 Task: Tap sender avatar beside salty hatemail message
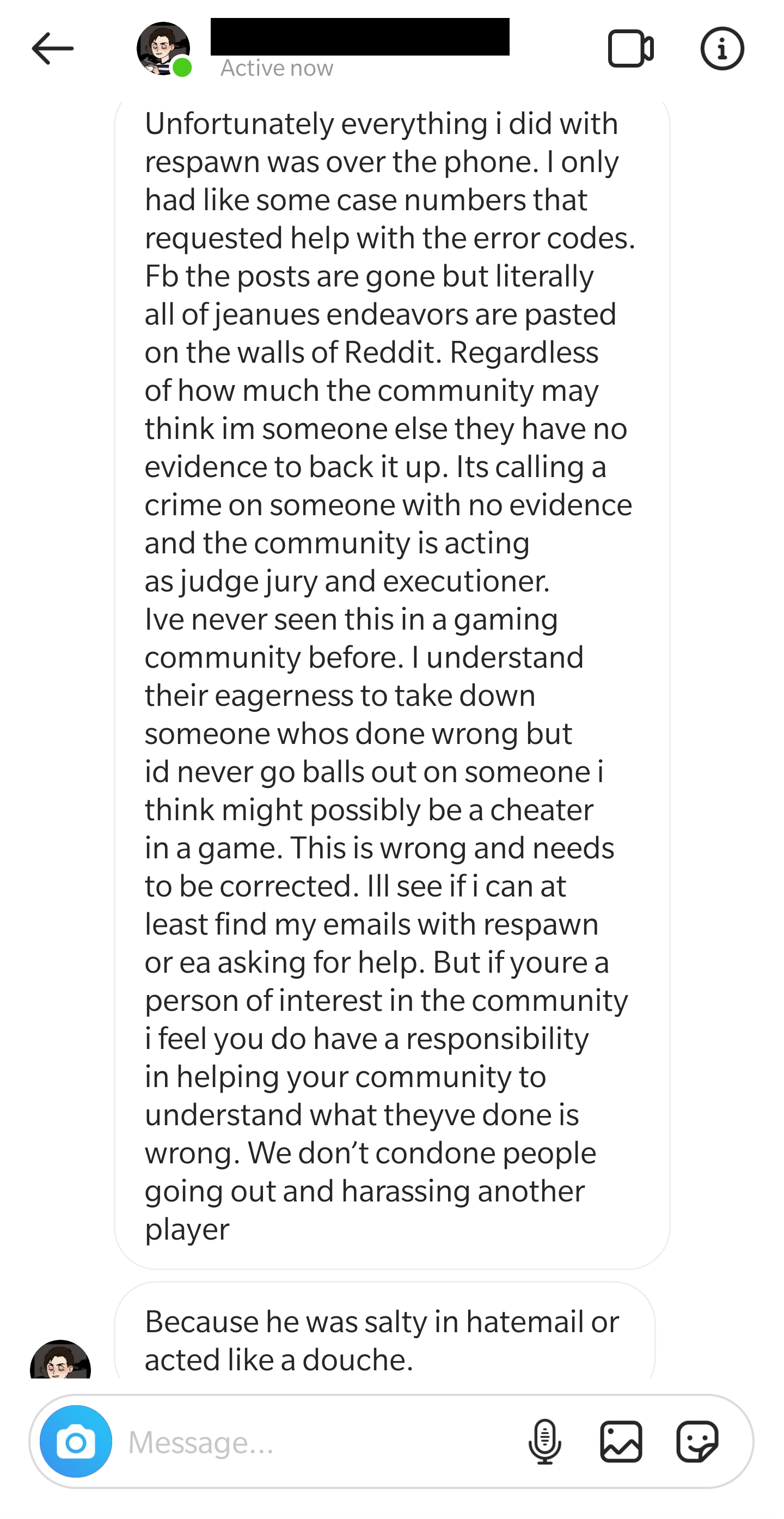[x=61, y=1361]
